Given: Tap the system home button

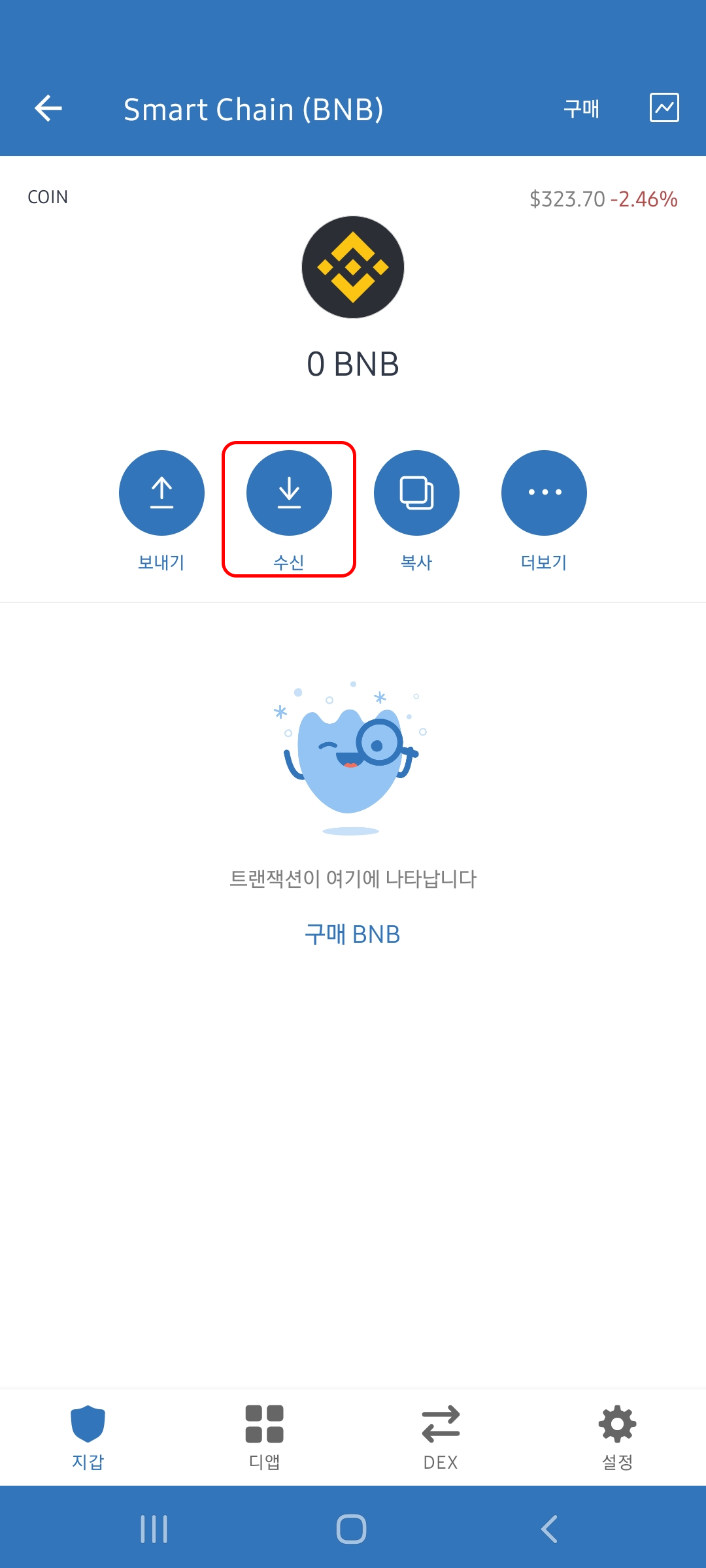Looking at the screenshot, I should click(352, 1529).
